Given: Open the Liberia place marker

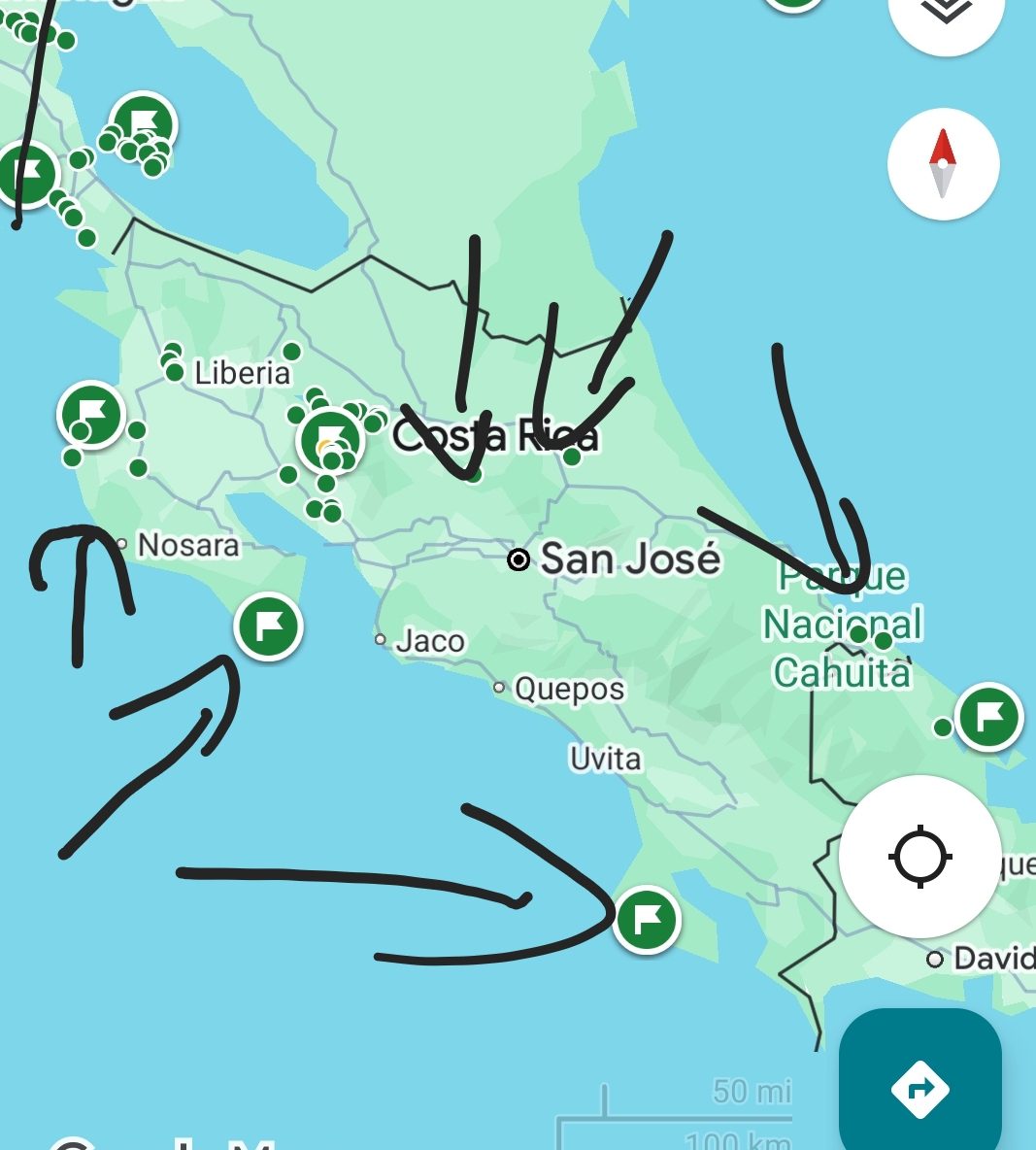Looking at the screenshot, I should tap(175, 372).
